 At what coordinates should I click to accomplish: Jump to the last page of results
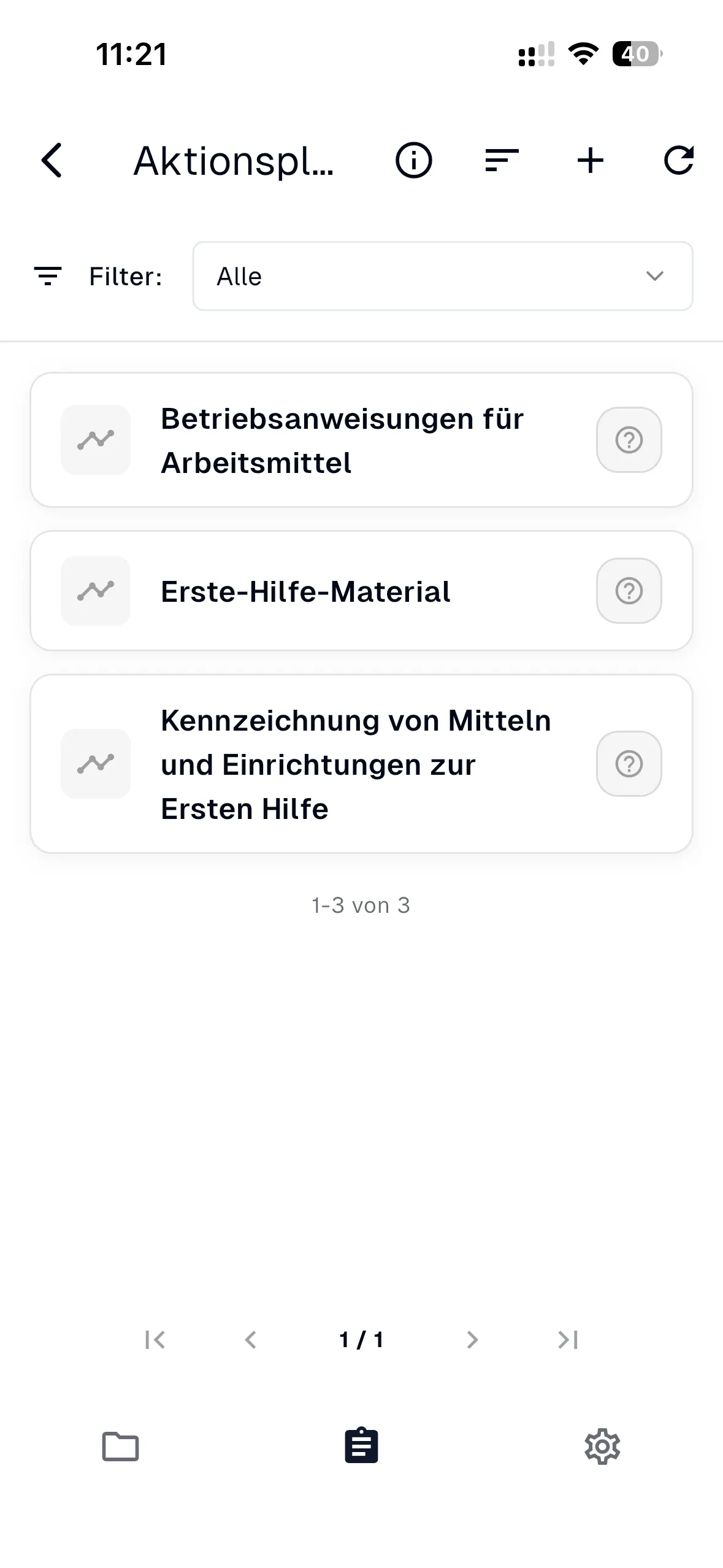(567, 1340)
